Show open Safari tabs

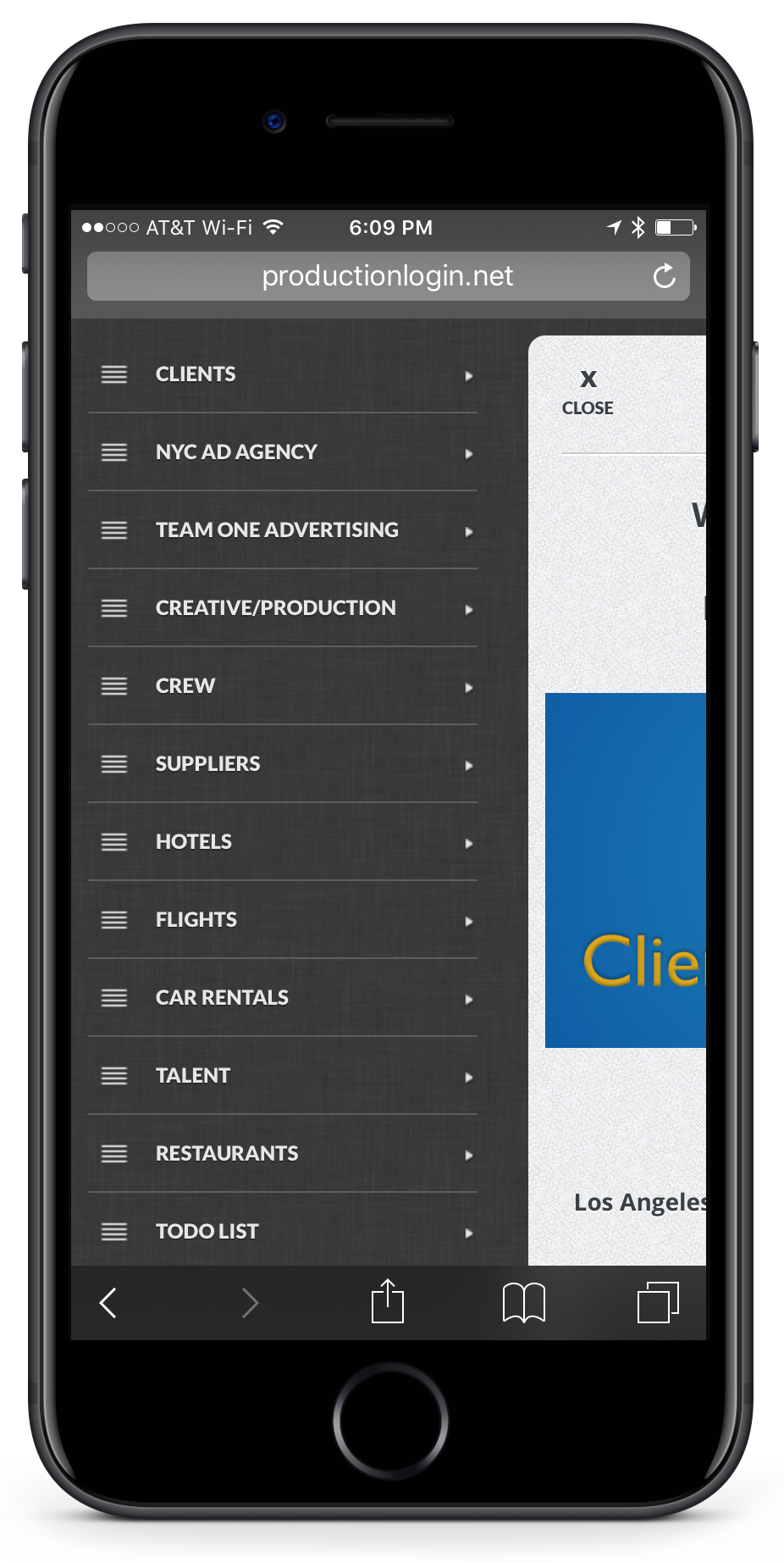[x=659, y=1302]
